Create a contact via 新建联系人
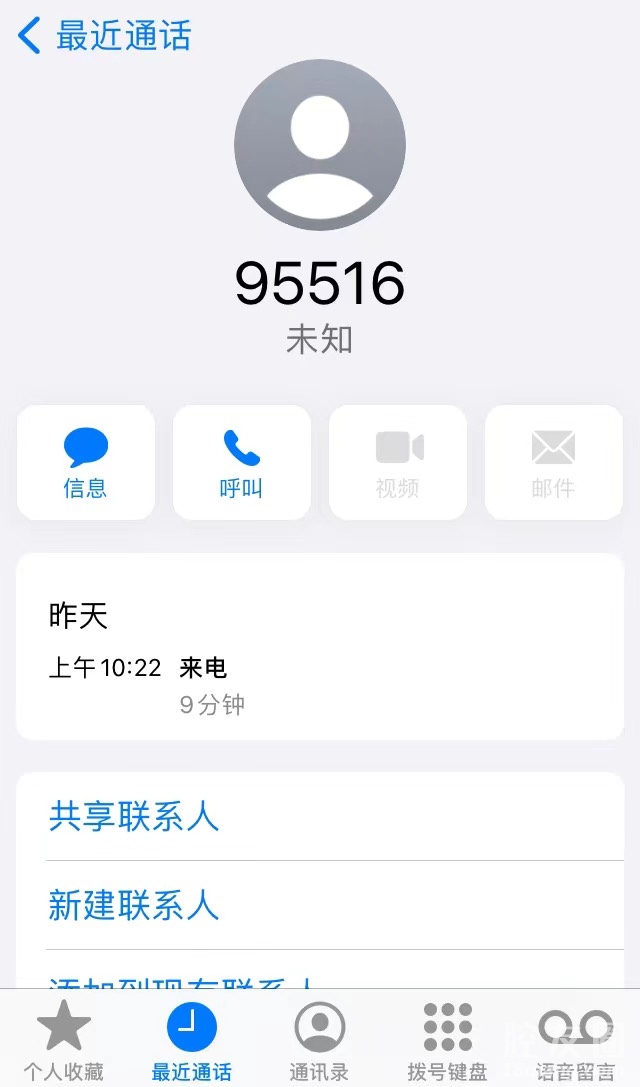The height and width of the screenshot is (1087, 640). pyautogui.click(x=134, y=905)
